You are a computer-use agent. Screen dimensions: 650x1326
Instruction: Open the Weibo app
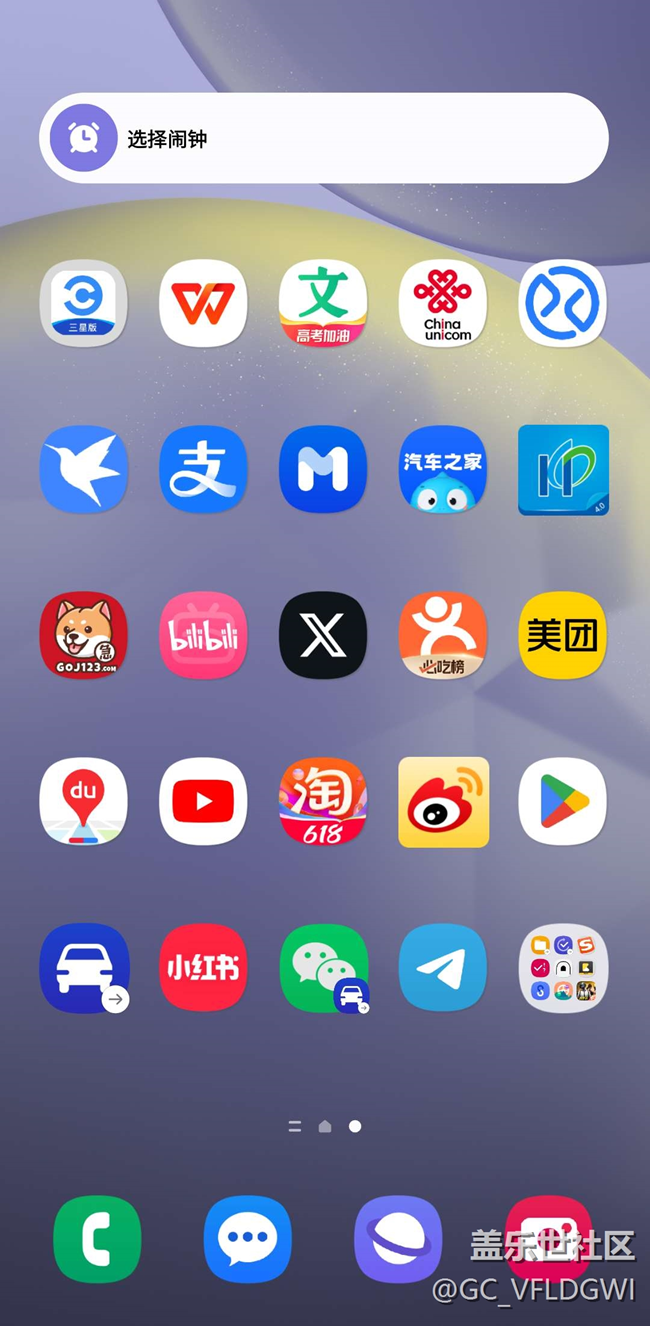point(443,801)
